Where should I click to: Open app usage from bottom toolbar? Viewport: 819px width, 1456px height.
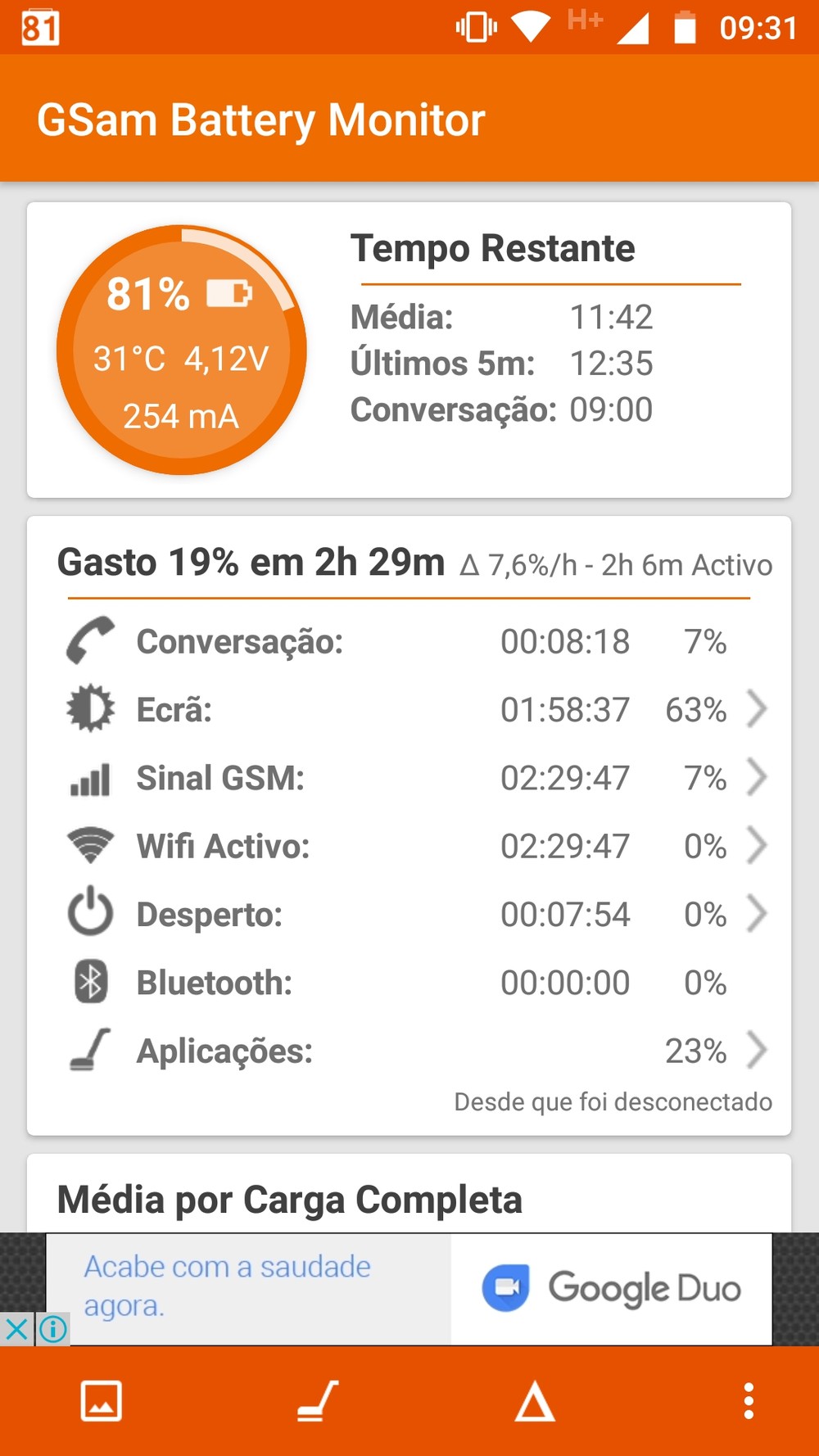coord(318,1401)
